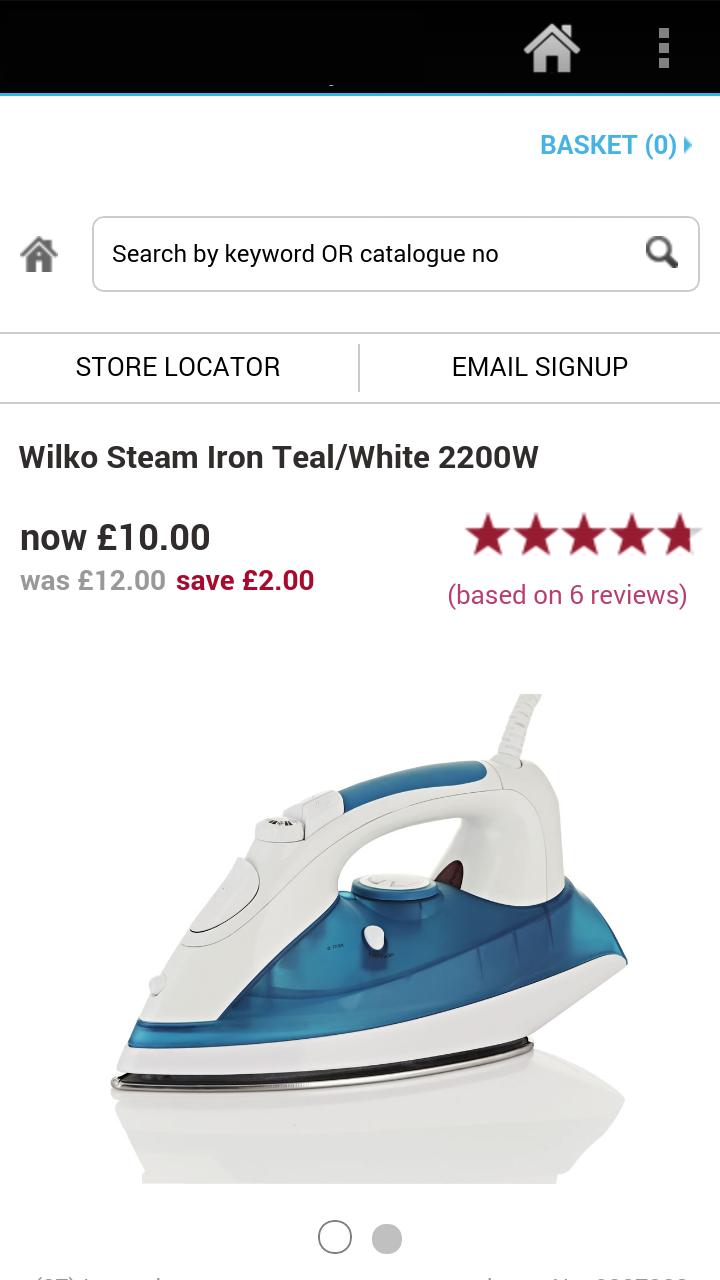This screenshot has width=720, height=1280.
Task: Expand the reviews section via the reviews link
Action: click(x=567, y=595)
